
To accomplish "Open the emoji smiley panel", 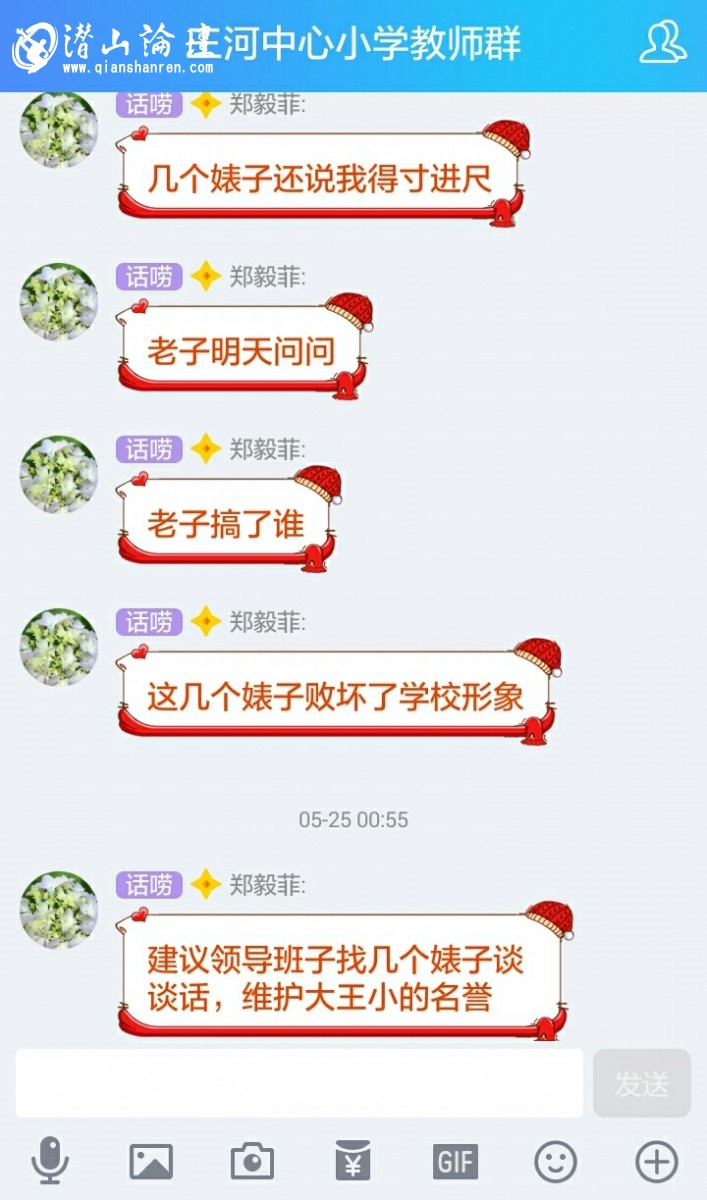I will (556, 1162).
